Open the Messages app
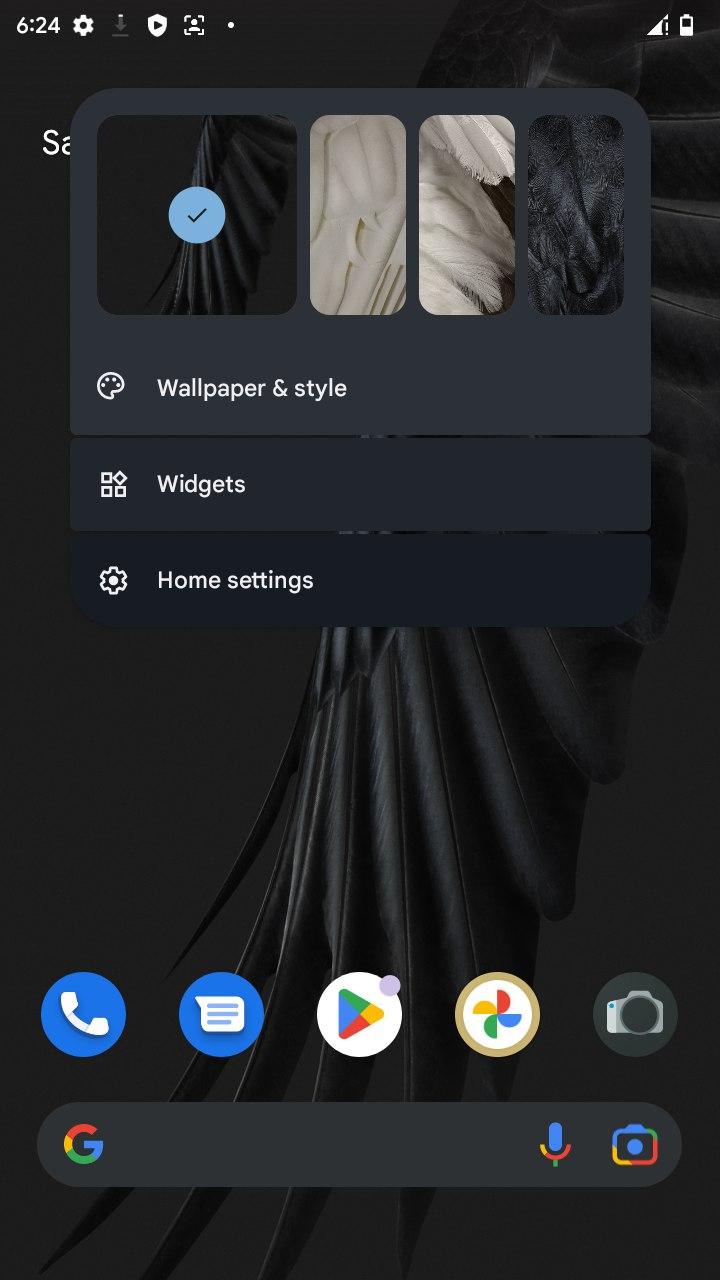The height and width of the screenshot is (1280, 720). (x=222, y=1015)
